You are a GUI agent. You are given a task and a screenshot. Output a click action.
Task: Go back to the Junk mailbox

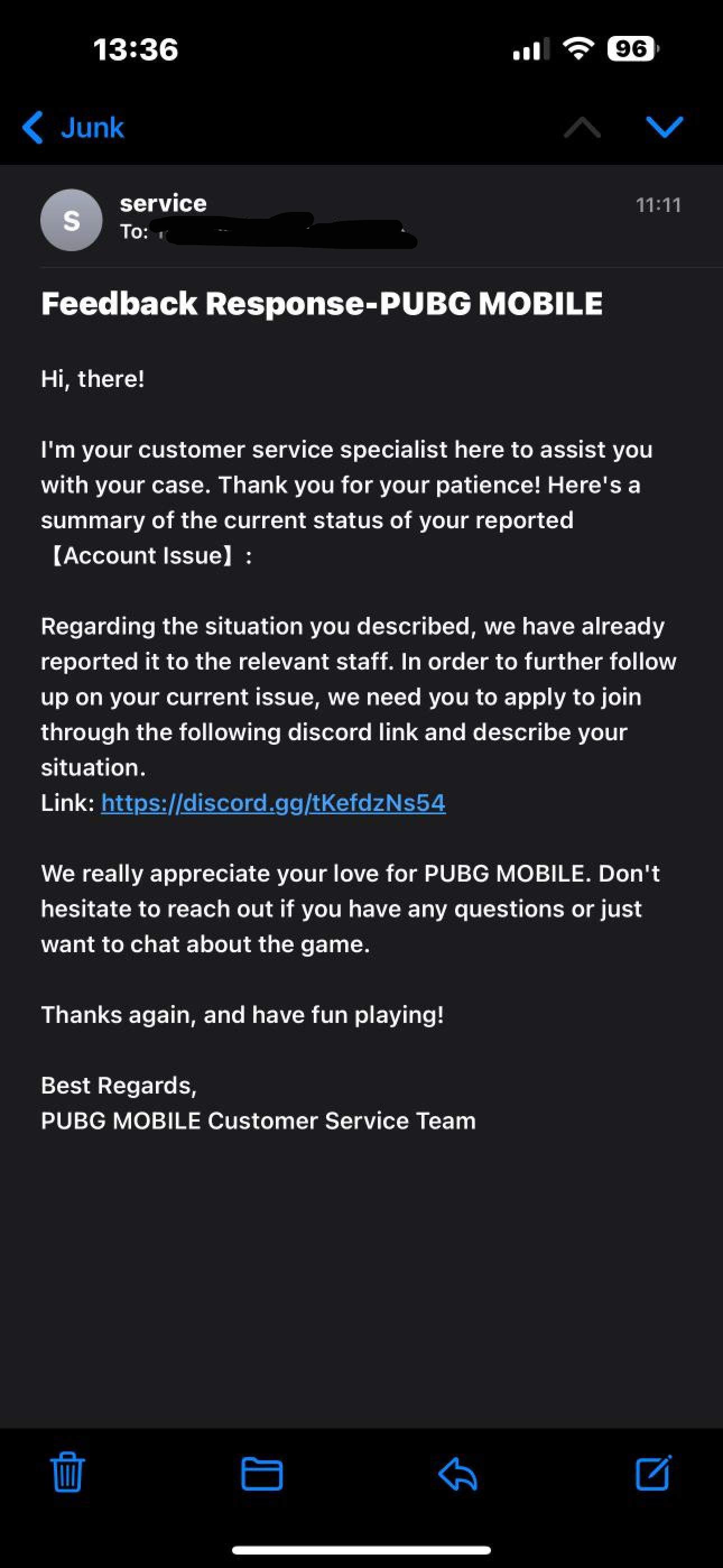click(x=73, y=128)
